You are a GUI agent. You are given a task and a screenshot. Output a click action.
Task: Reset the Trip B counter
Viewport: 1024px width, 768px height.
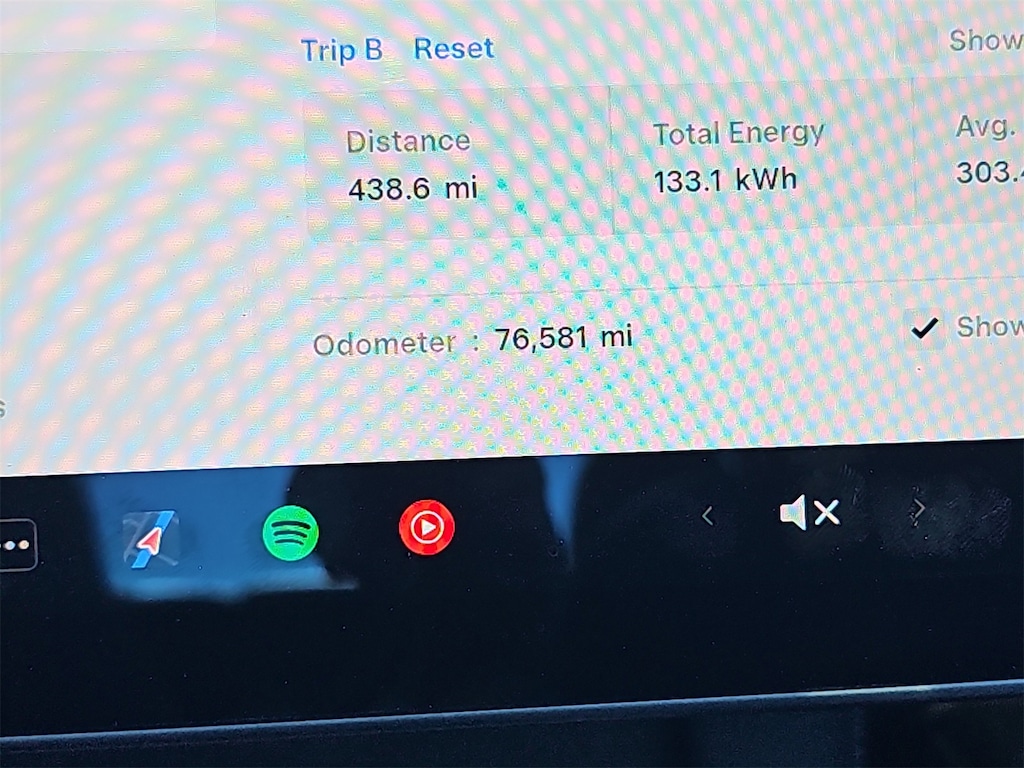point(454,48)
